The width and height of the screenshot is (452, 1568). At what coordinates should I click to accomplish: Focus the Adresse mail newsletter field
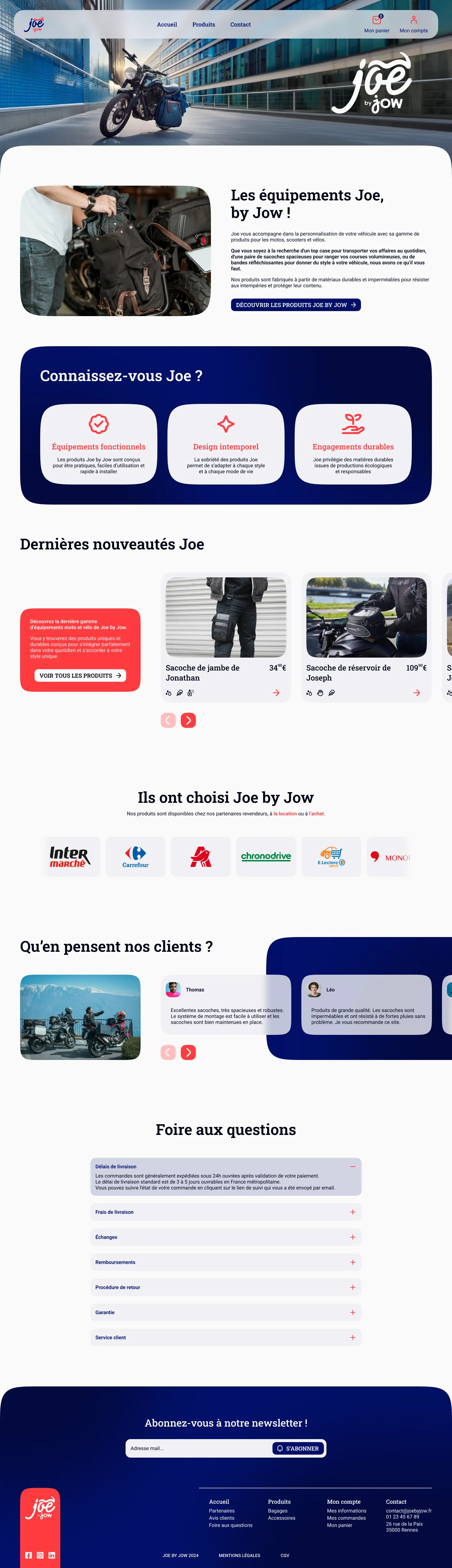click(x=198, y=1448)
